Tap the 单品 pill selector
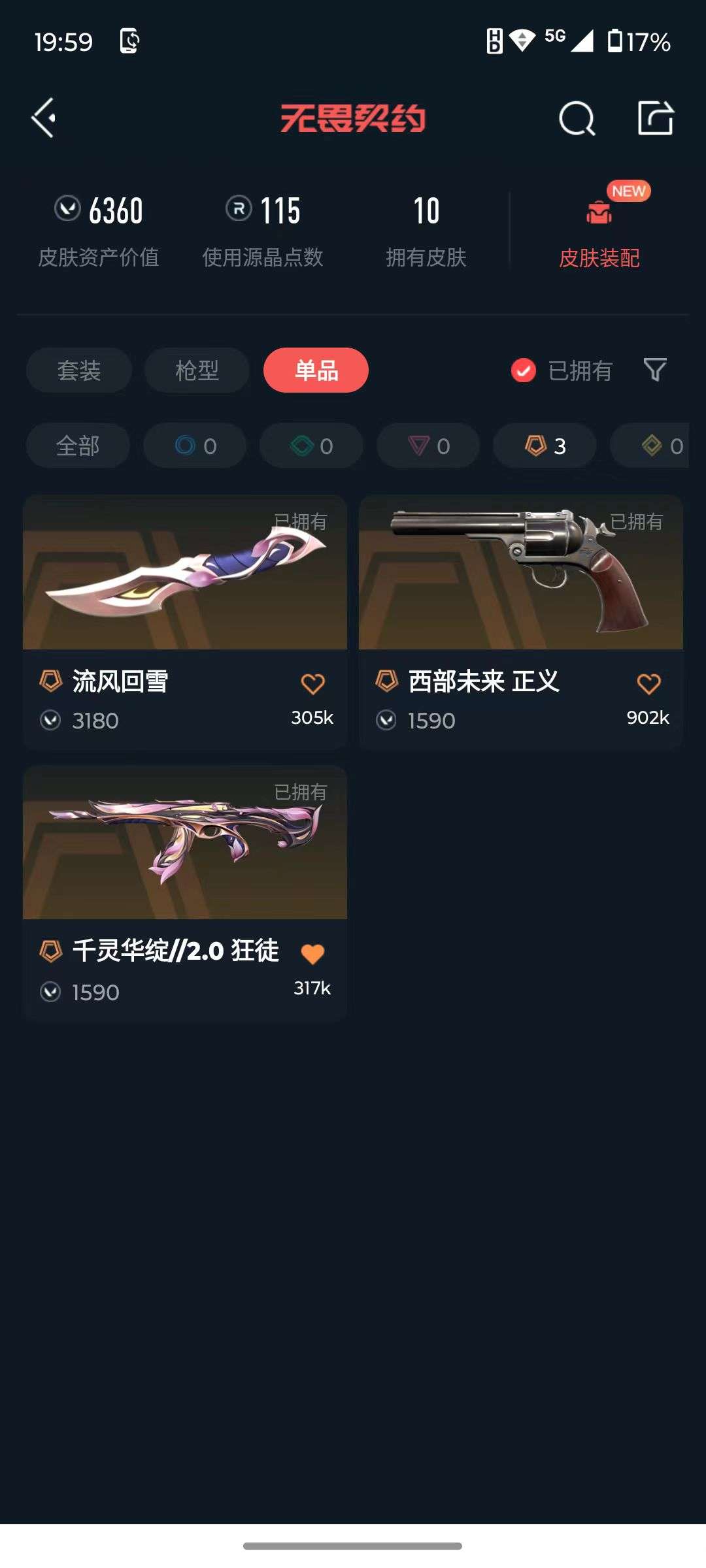Screen dimensions: 706x1568 click(x=316, y=370)
